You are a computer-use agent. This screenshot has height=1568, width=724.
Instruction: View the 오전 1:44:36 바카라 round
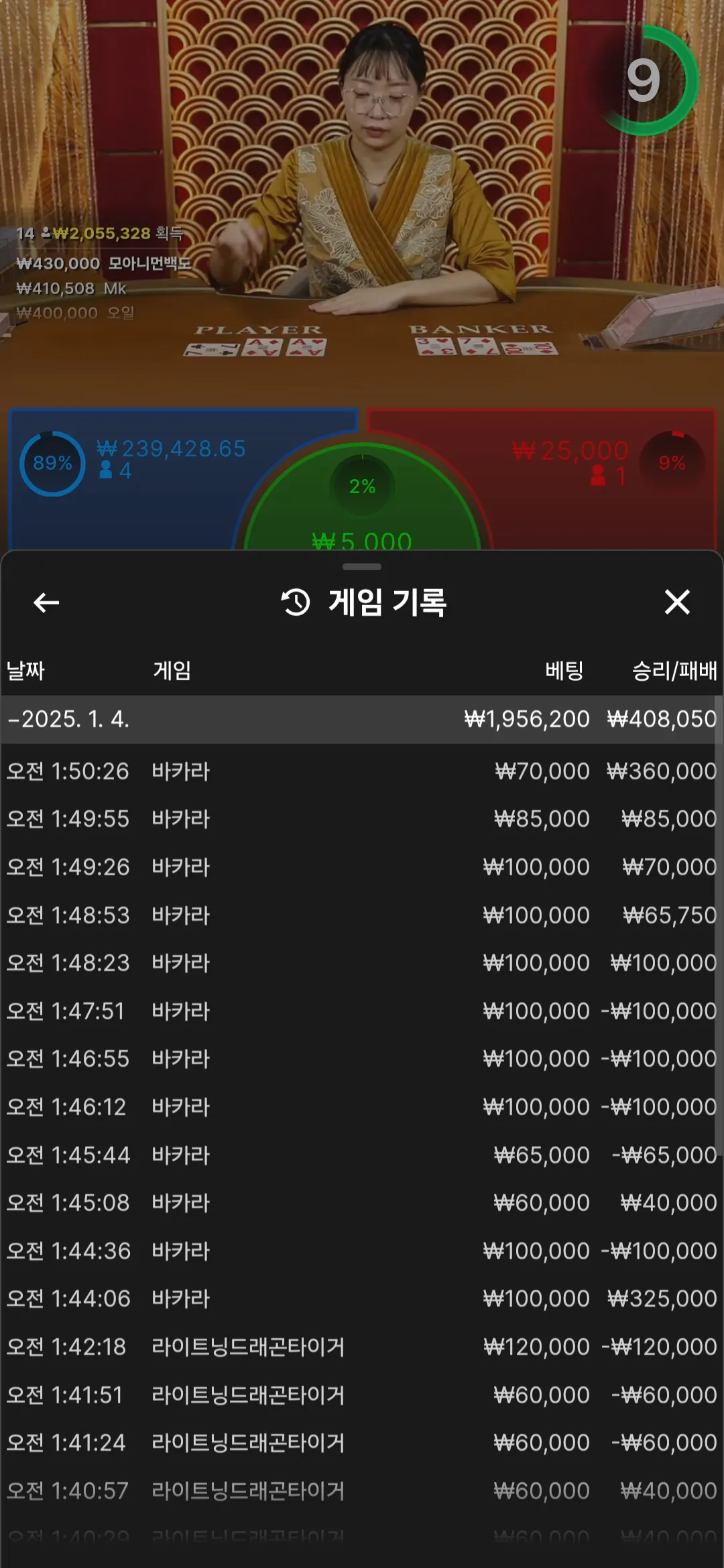pyautogui.click(x=362, y=1251)
